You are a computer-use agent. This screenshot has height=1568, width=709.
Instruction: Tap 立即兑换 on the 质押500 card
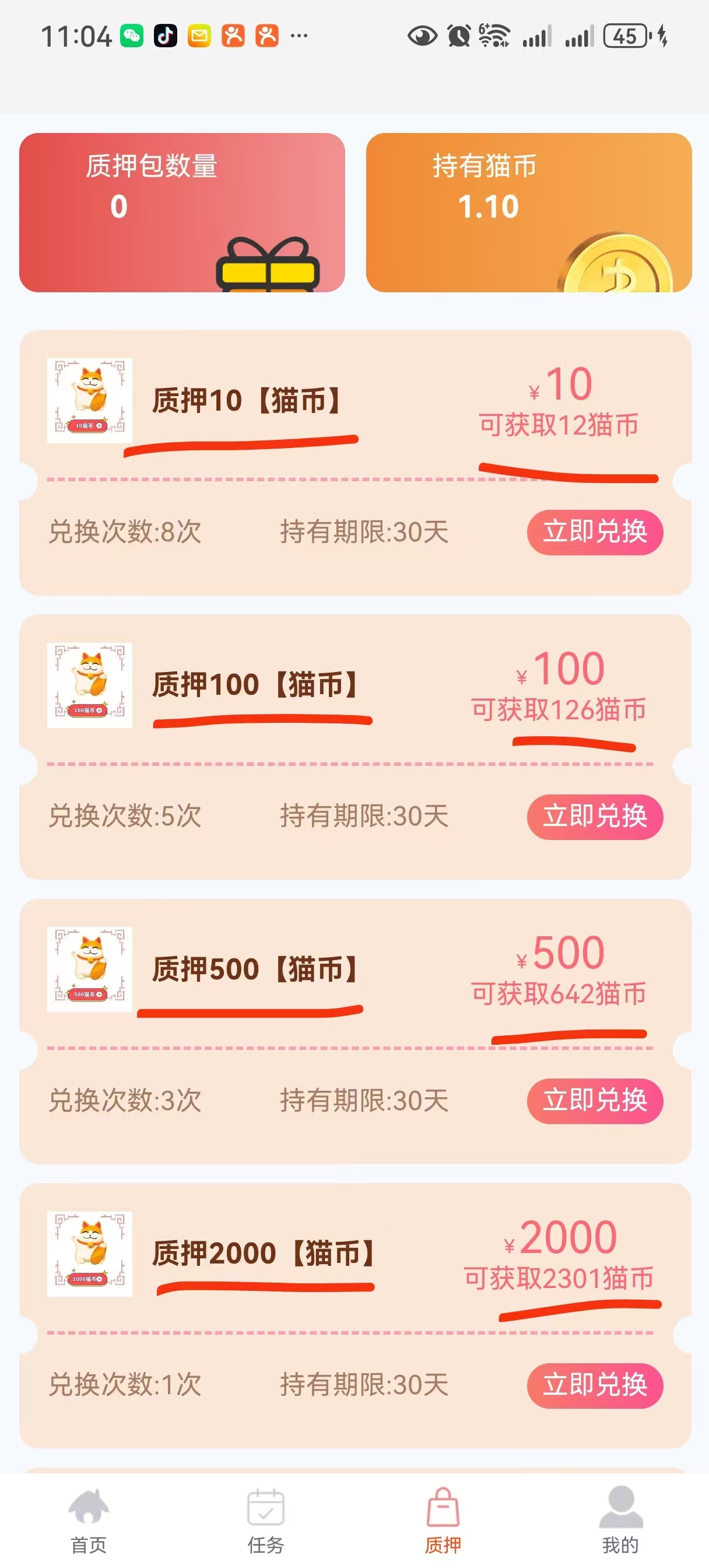coord(595,1101)
